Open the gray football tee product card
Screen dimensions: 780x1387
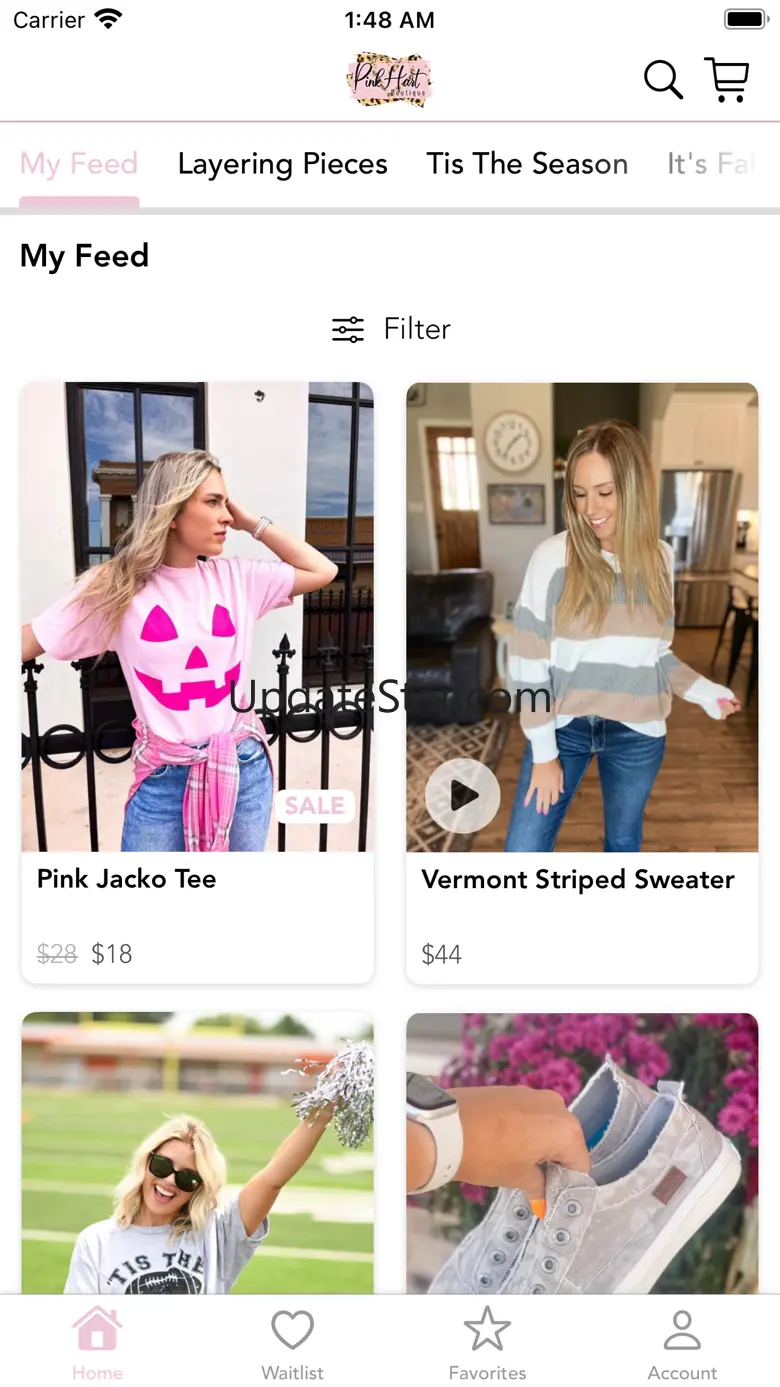pyautogui.click(x=197, y=1153)
